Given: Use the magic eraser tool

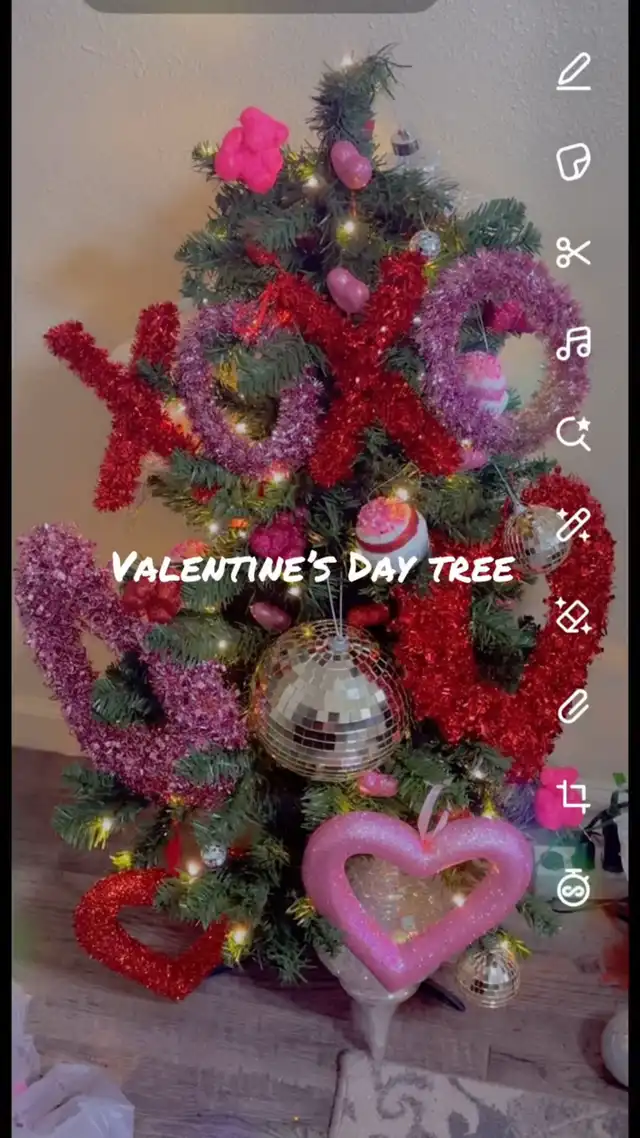Looking at the screenshot, I should click(573, 615).
